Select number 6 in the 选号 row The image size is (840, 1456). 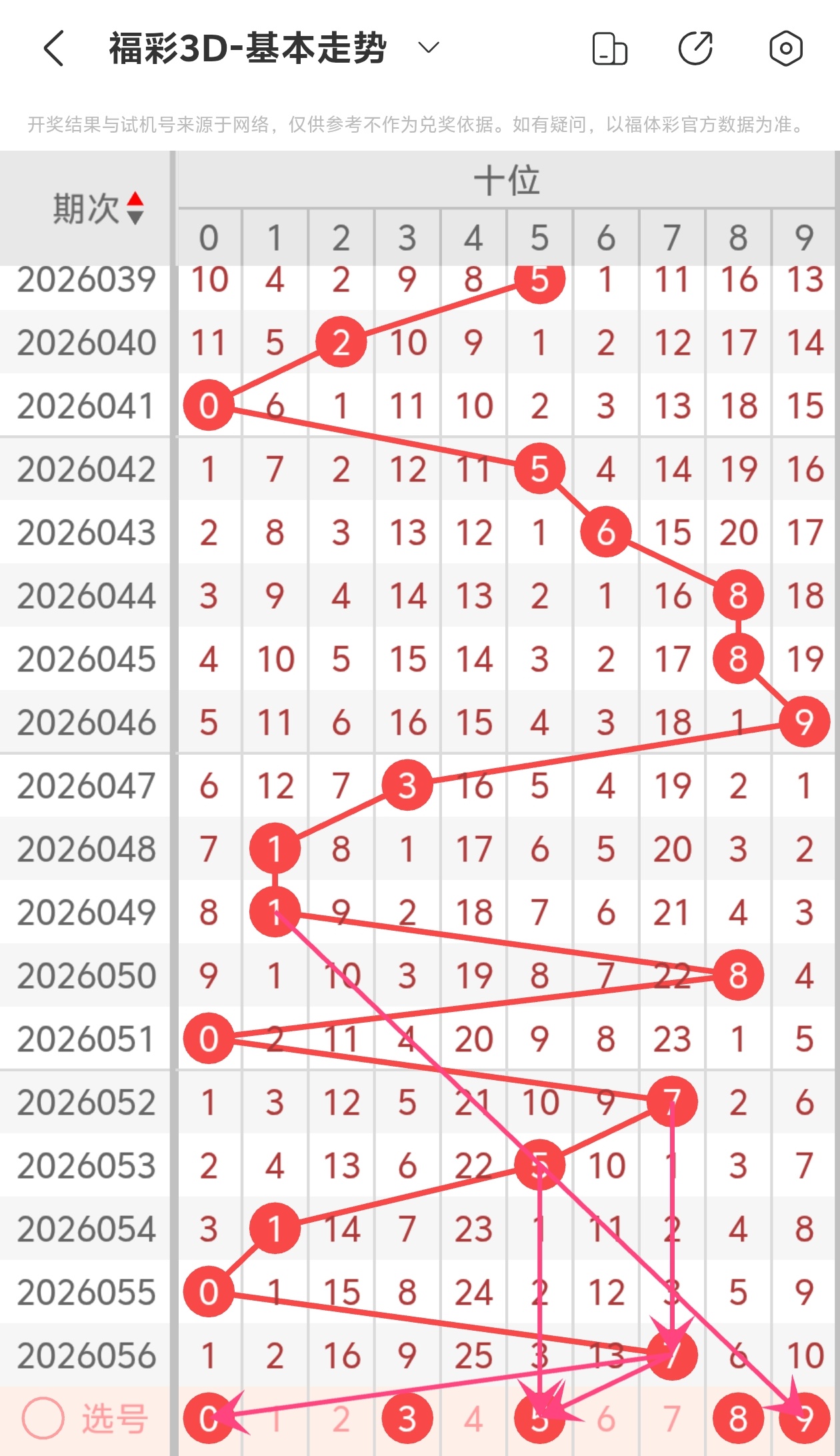click(x=605, y=1419)
